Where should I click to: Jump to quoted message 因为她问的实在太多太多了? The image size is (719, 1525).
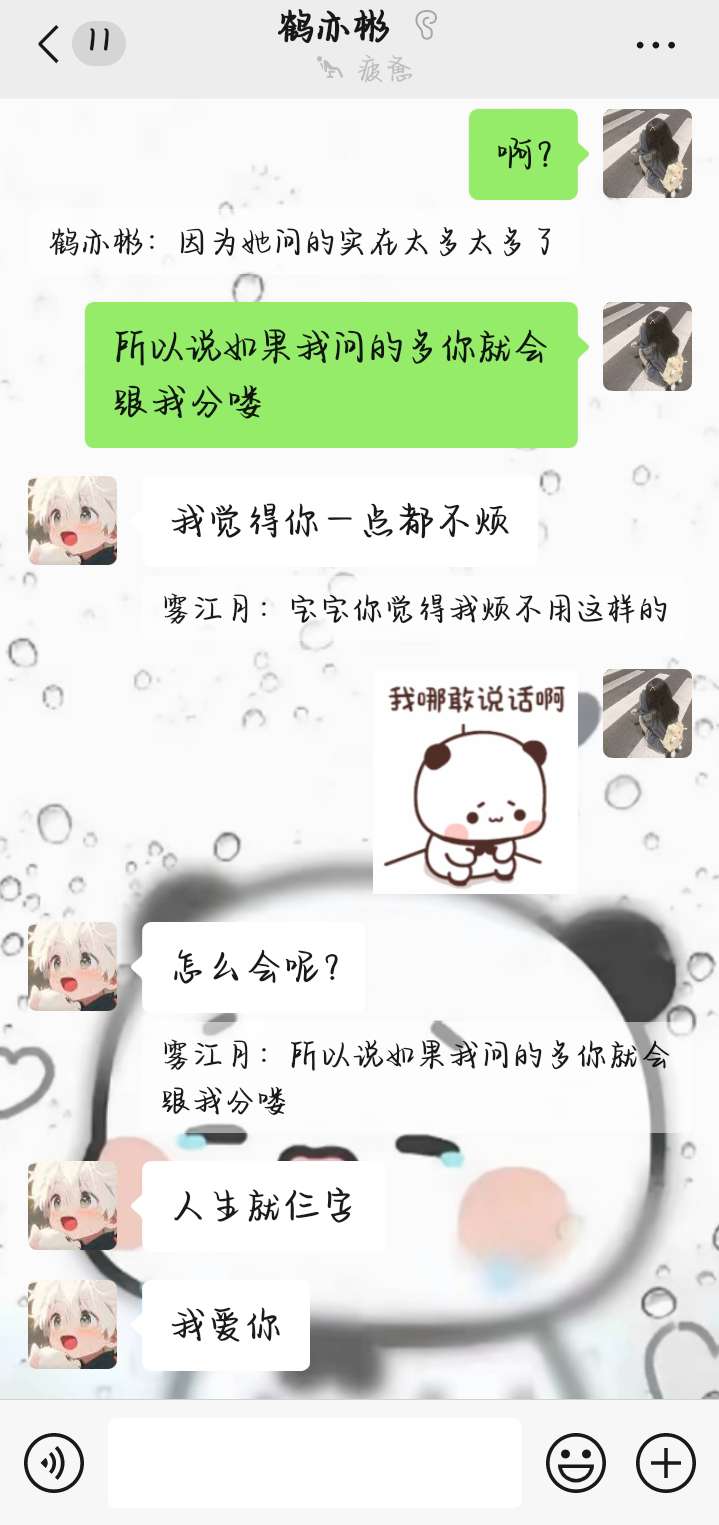tap(303, 243)
